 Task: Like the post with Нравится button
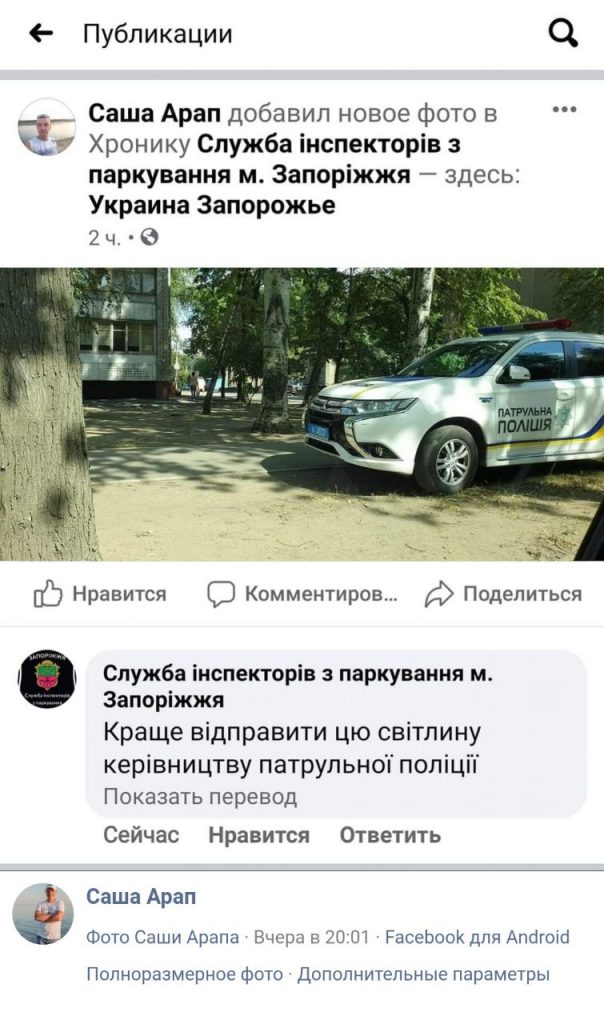click(x=100, y=594)
